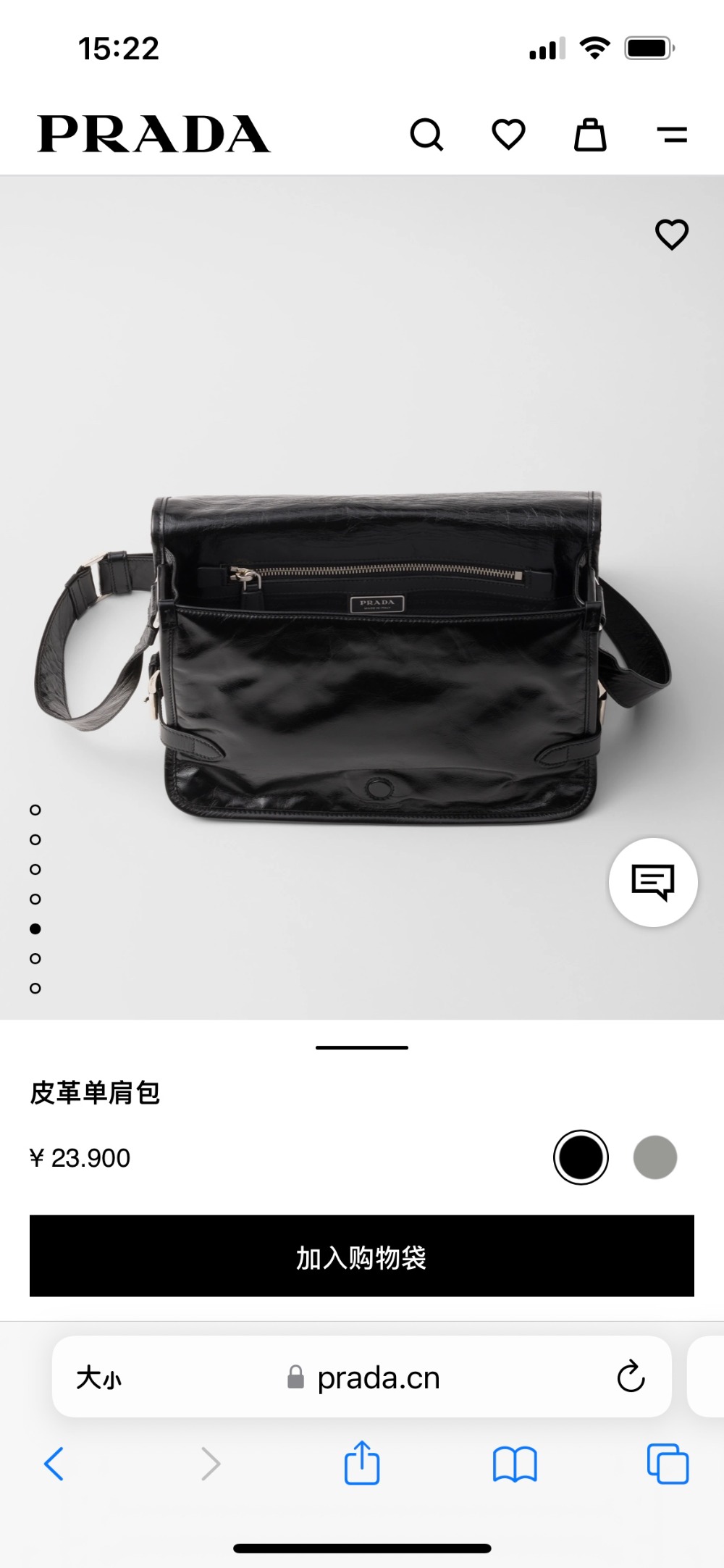Go back in Safari
This screenshot has width=724, height=1568.
54,1464
